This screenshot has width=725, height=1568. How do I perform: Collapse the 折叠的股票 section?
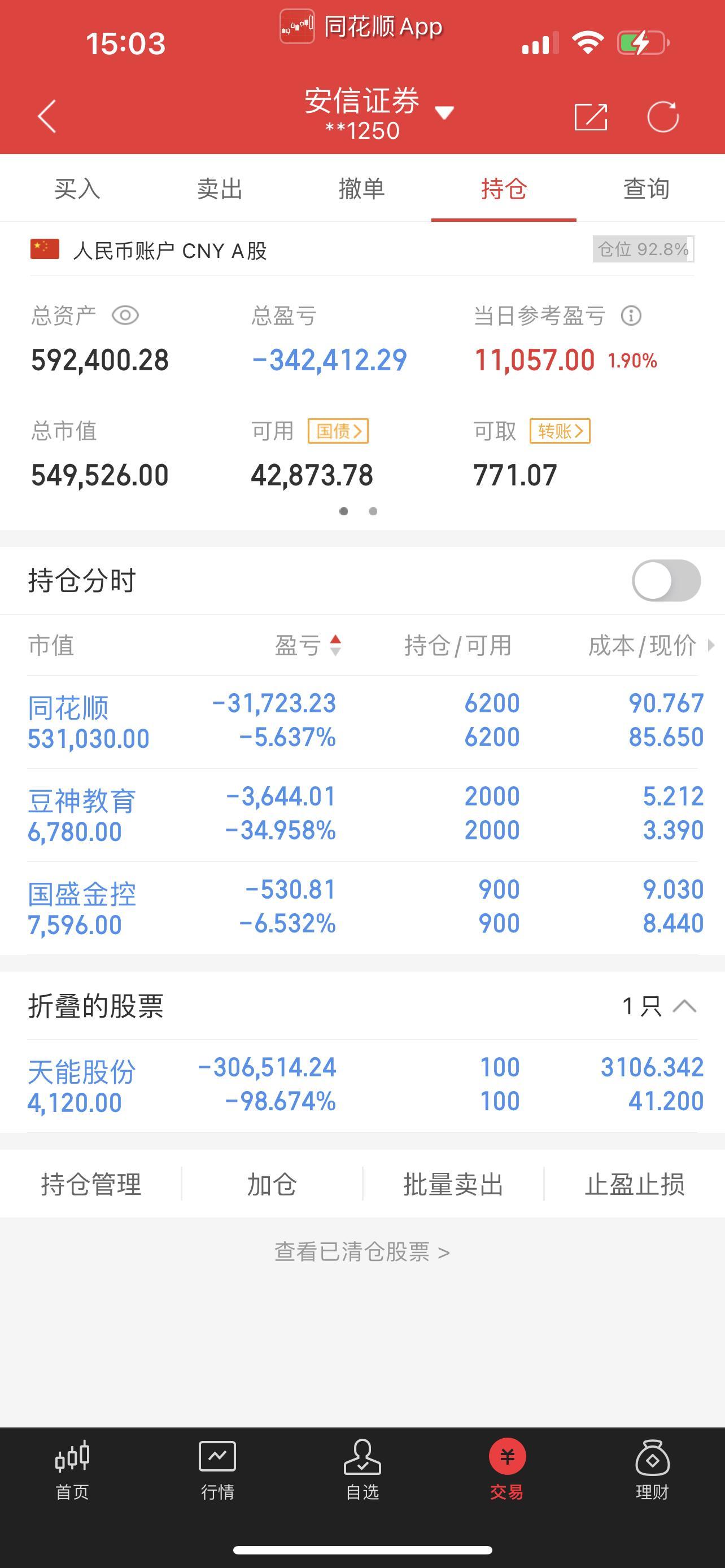click(x=684, y=1006)
